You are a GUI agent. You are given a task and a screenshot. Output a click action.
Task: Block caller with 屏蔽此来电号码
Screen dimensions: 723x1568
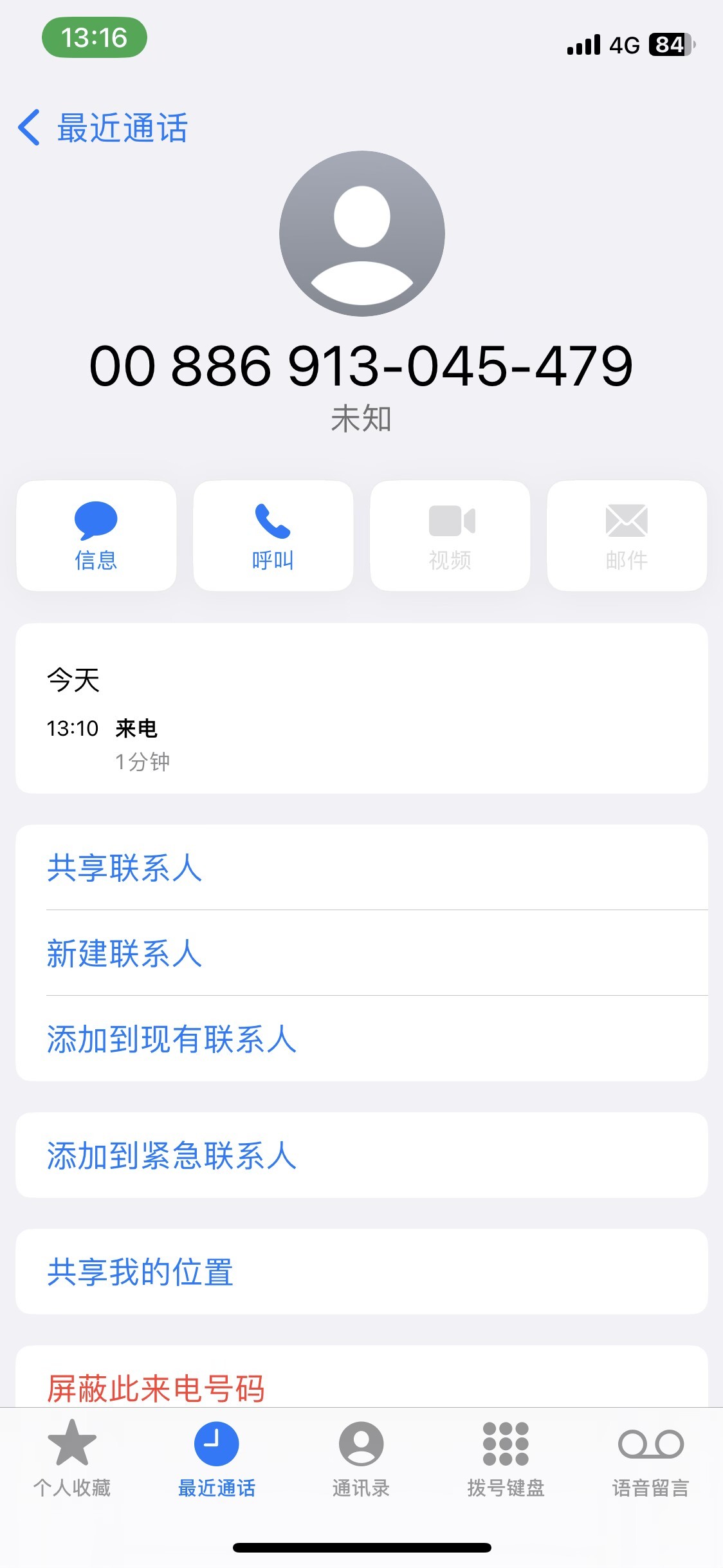tap(156, 1386)
